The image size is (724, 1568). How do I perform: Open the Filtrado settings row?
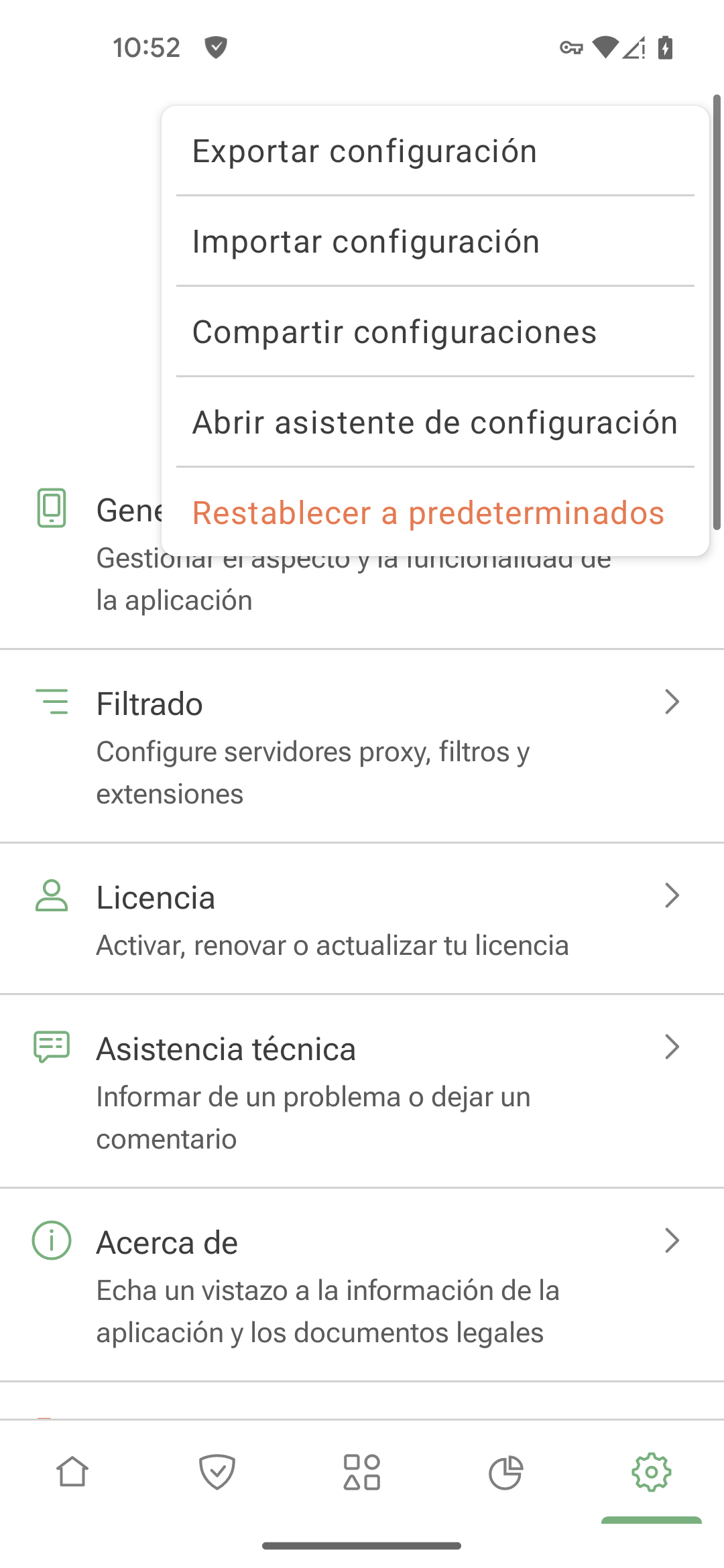pos(362,746)
